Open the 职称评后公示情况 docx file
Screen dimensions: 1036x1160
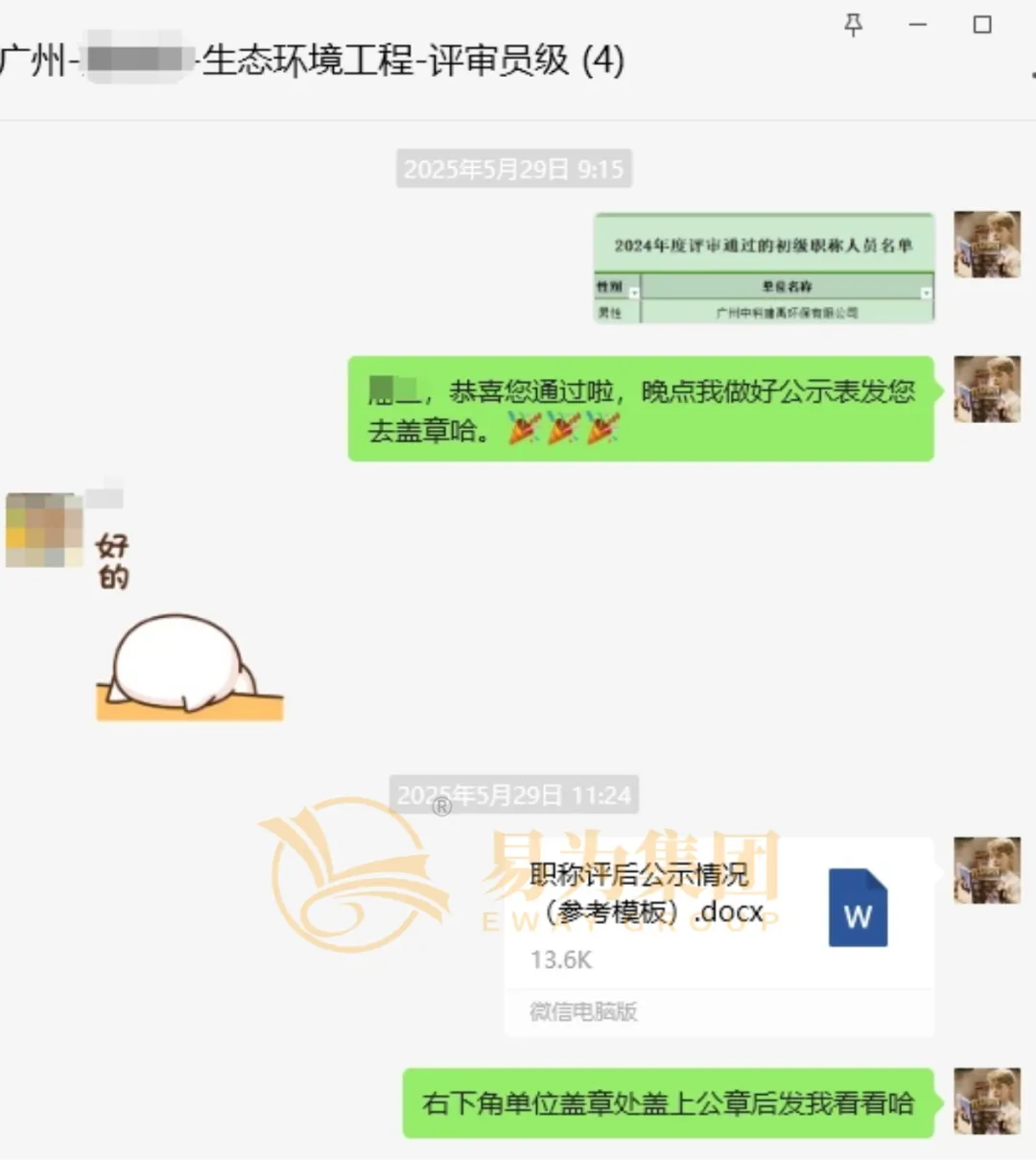point(719,921)
